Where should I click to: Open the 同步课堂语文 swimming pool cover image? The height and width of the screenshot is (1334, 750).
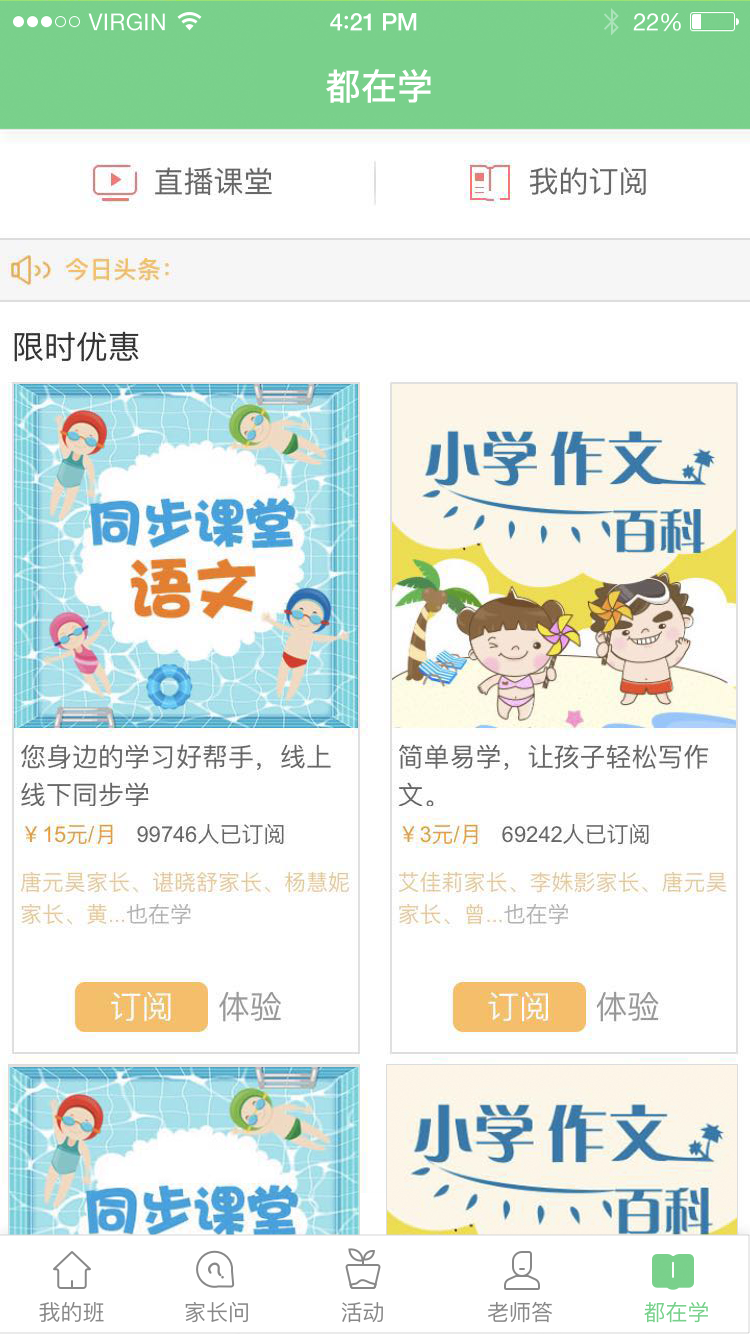[185, 555]
